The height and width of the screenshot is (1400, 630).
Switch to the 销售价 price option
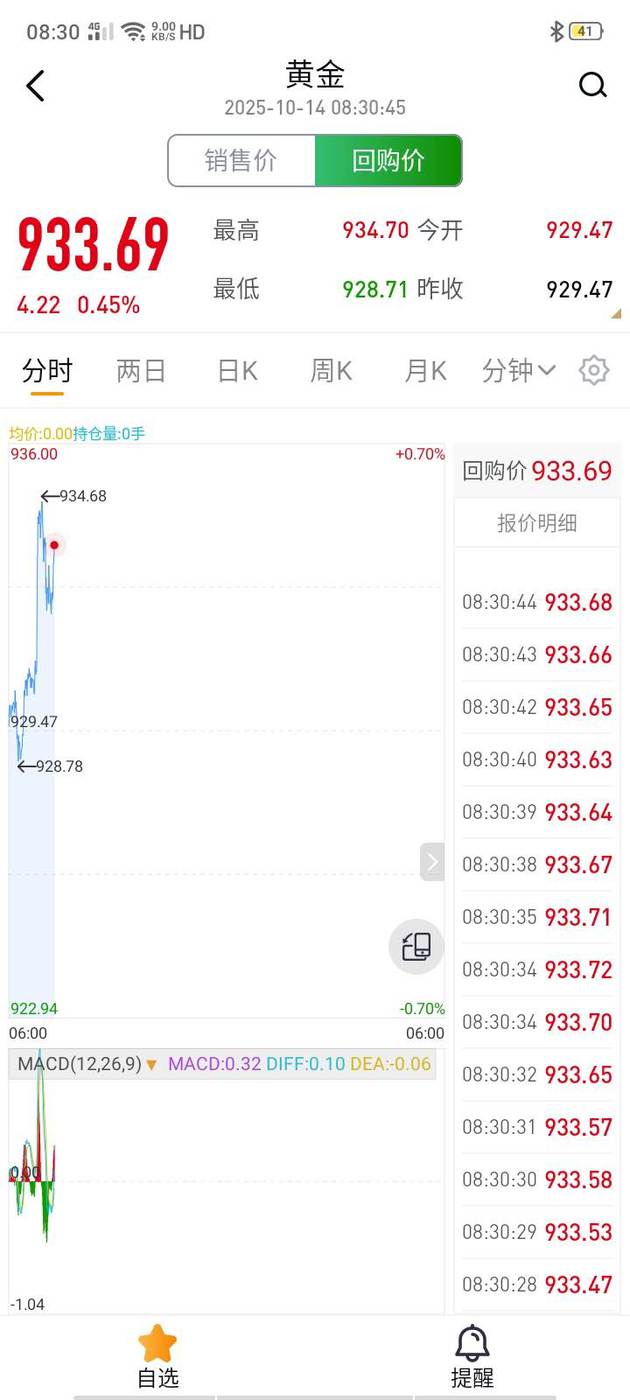click(x=241, y=160)
